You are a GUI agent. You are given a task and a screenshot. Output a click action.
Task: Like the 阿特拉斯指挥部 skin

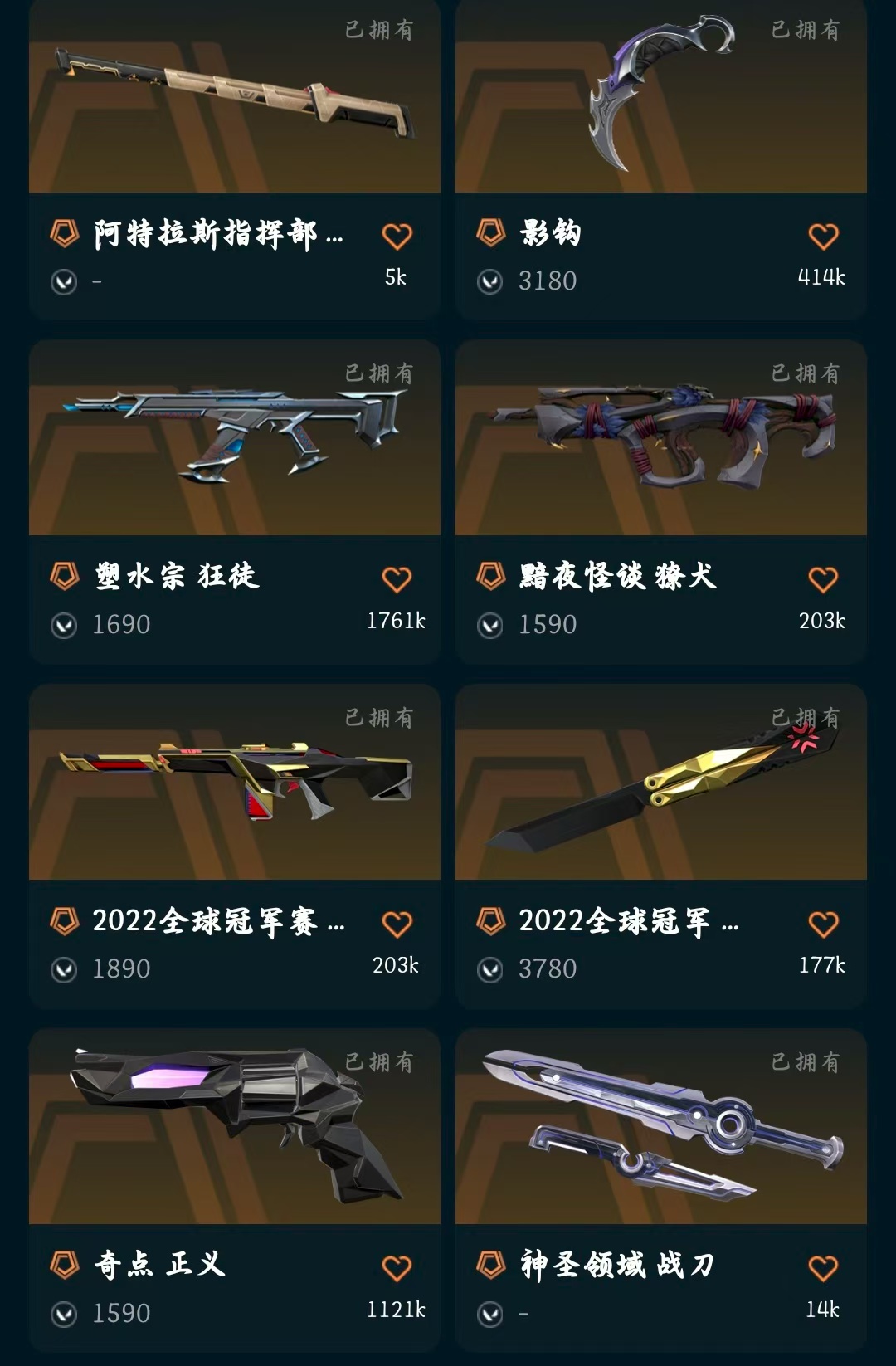coord(397,237)
